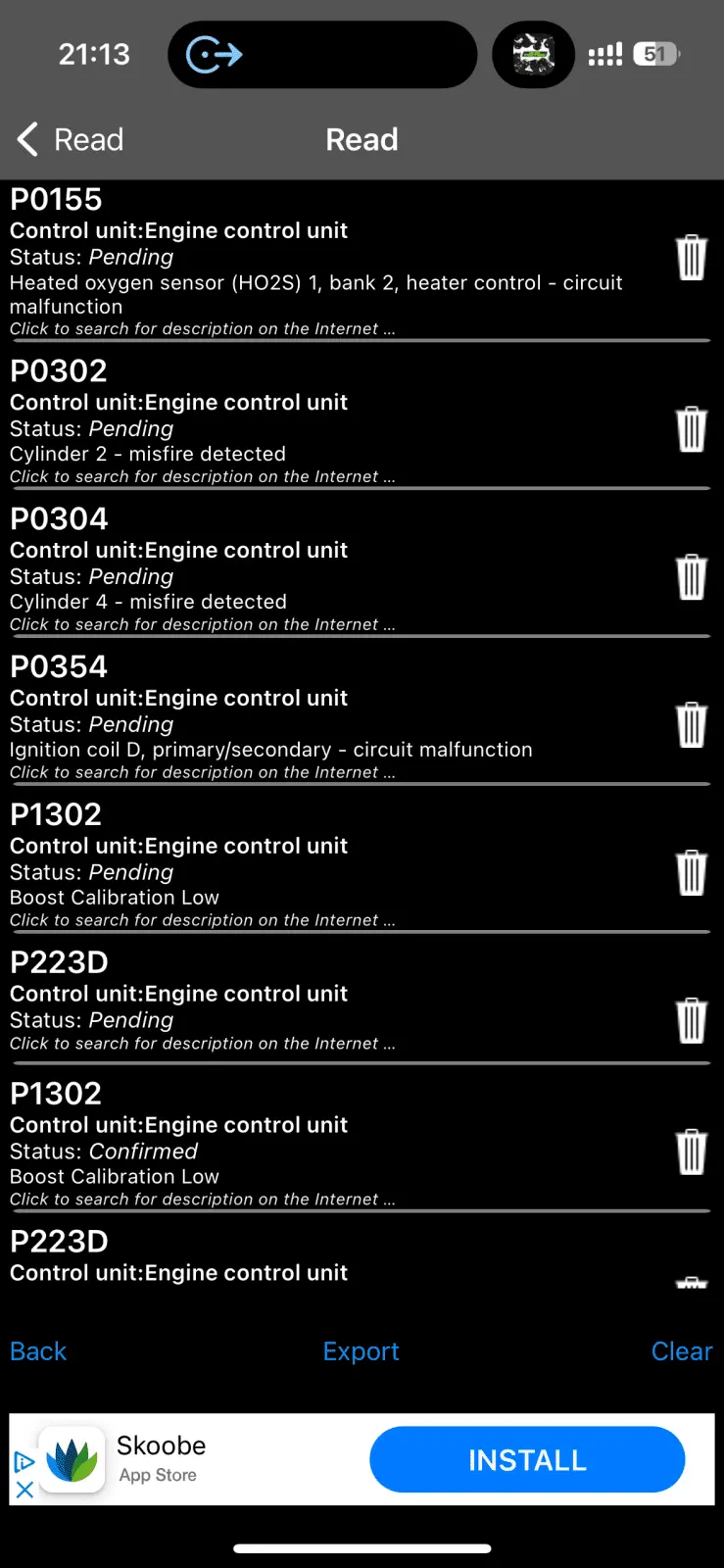Image resolution: width=724 pixels, height=1568 pixels.
Task: Delete the P0155 fault code
Action: click(692, 258)
